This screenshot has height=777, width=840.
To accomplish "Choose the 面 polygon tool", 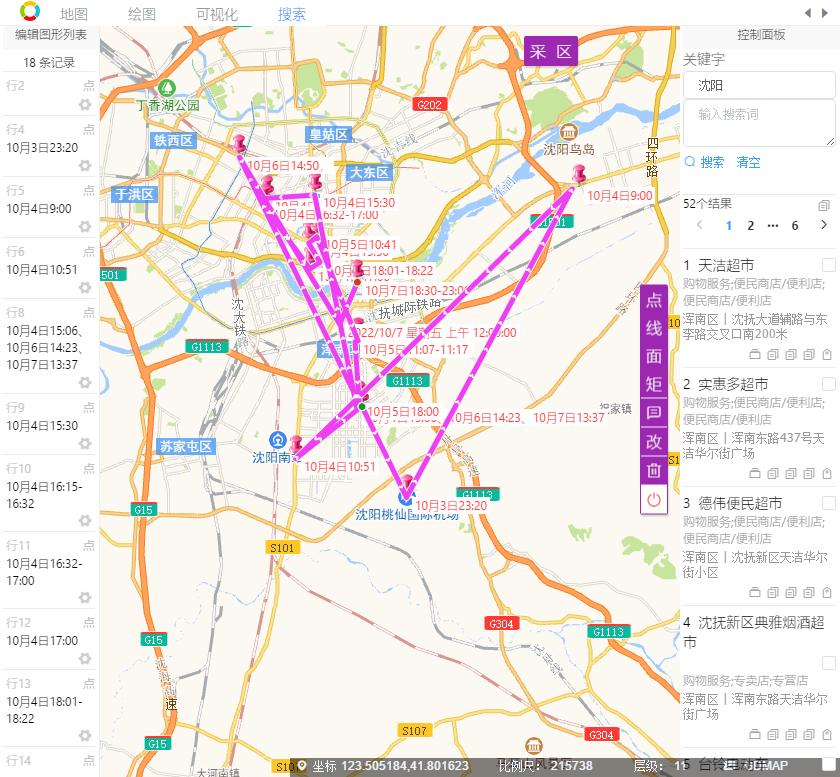I will pos(654,356).
